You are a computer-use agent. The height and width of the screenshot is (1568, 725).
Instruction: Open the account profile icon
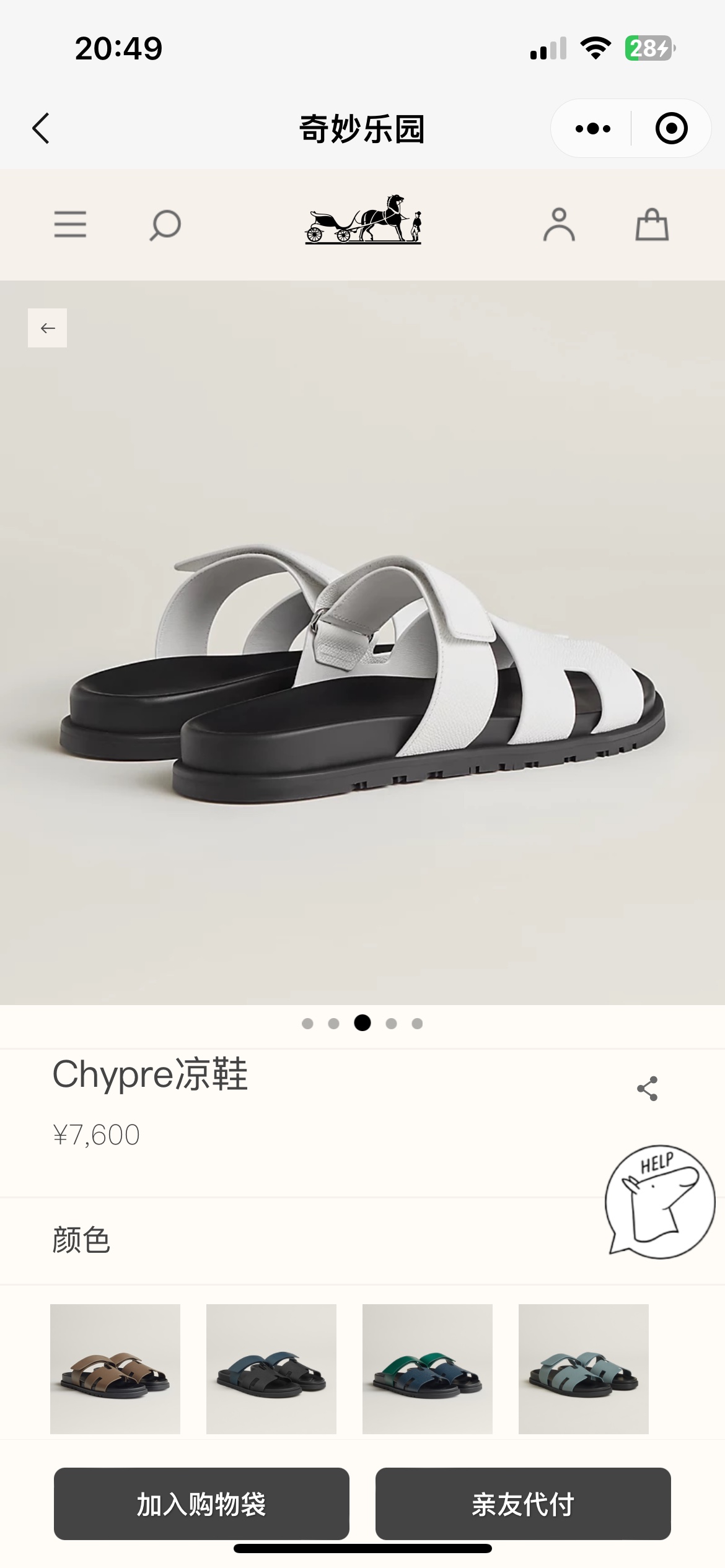coord(559,224)
